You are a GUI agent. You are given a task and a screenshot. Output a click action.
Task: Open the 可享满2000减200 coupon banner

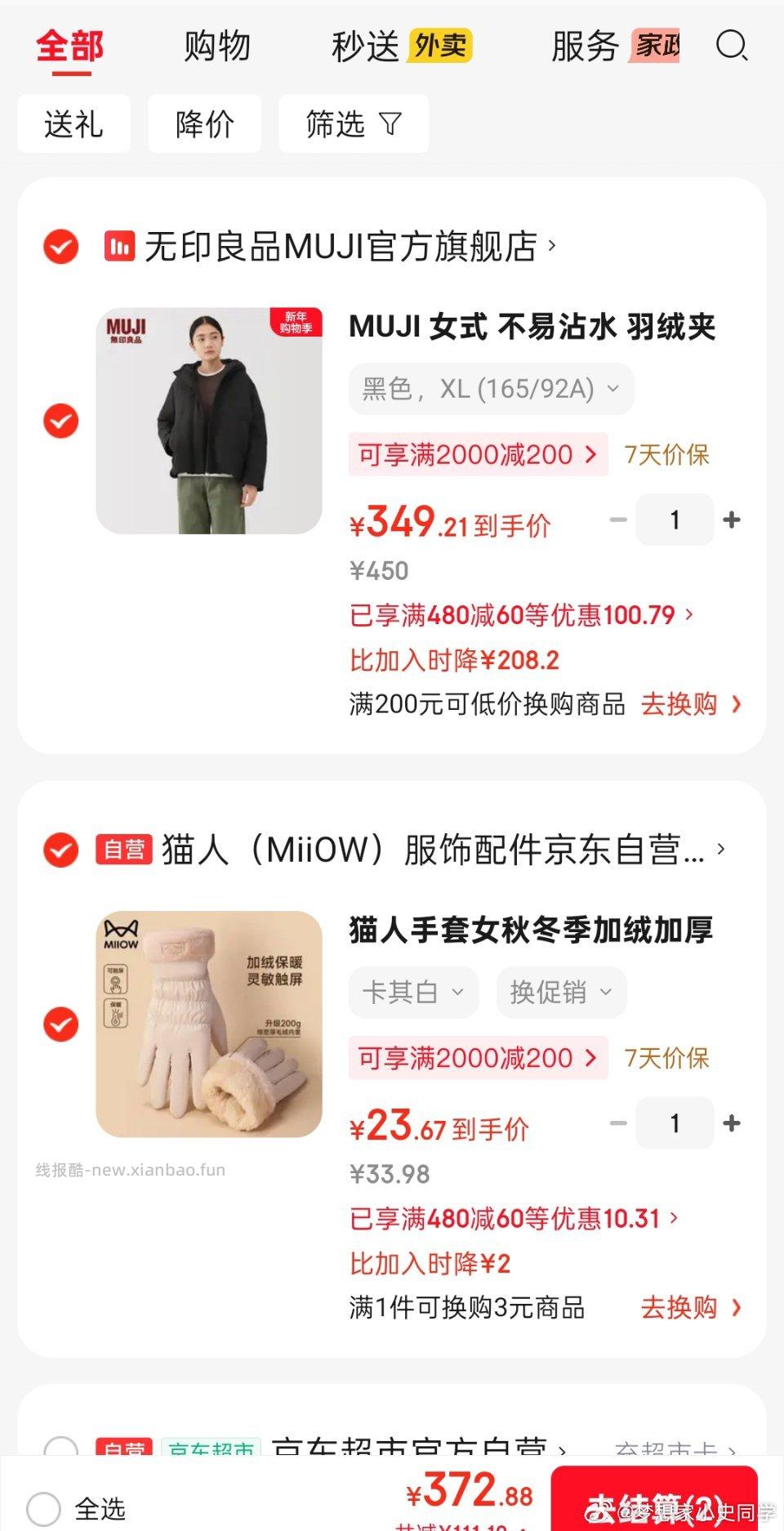click(x=478, y=455)
